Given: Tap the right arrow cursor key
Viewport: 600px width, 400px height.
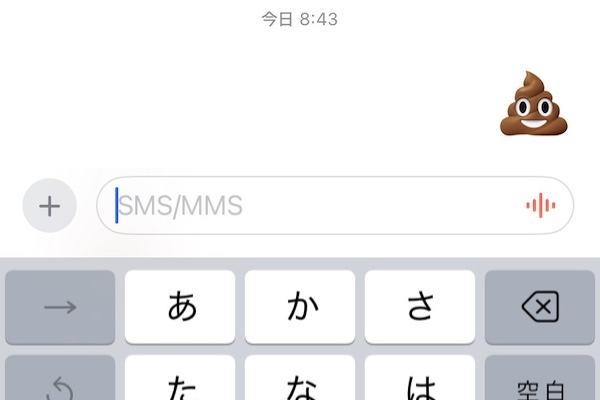Looking at the screenshot, I should pos(60,308).
